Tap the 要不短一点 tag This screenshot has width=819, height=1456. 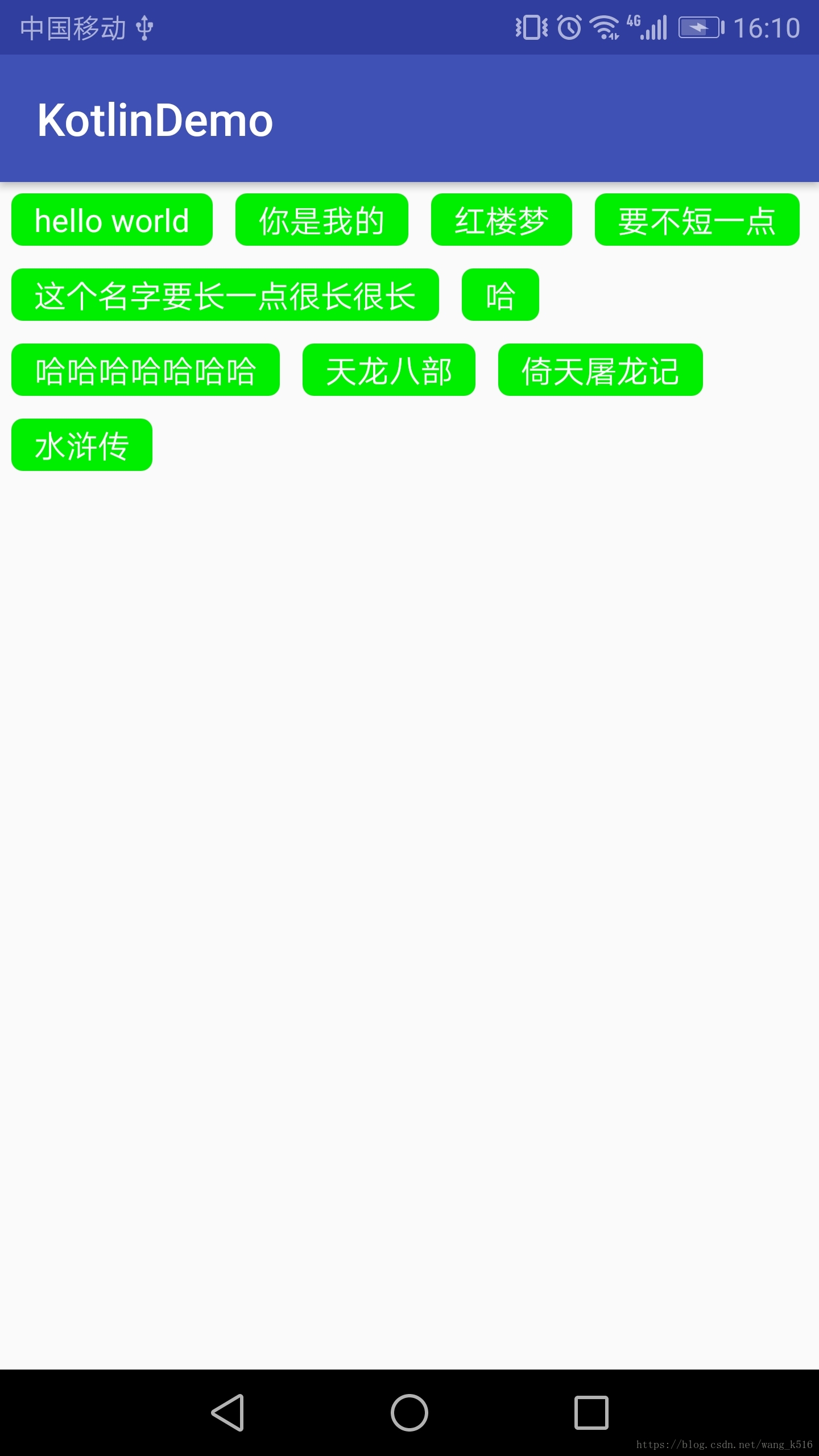click(x=697, y=220)
